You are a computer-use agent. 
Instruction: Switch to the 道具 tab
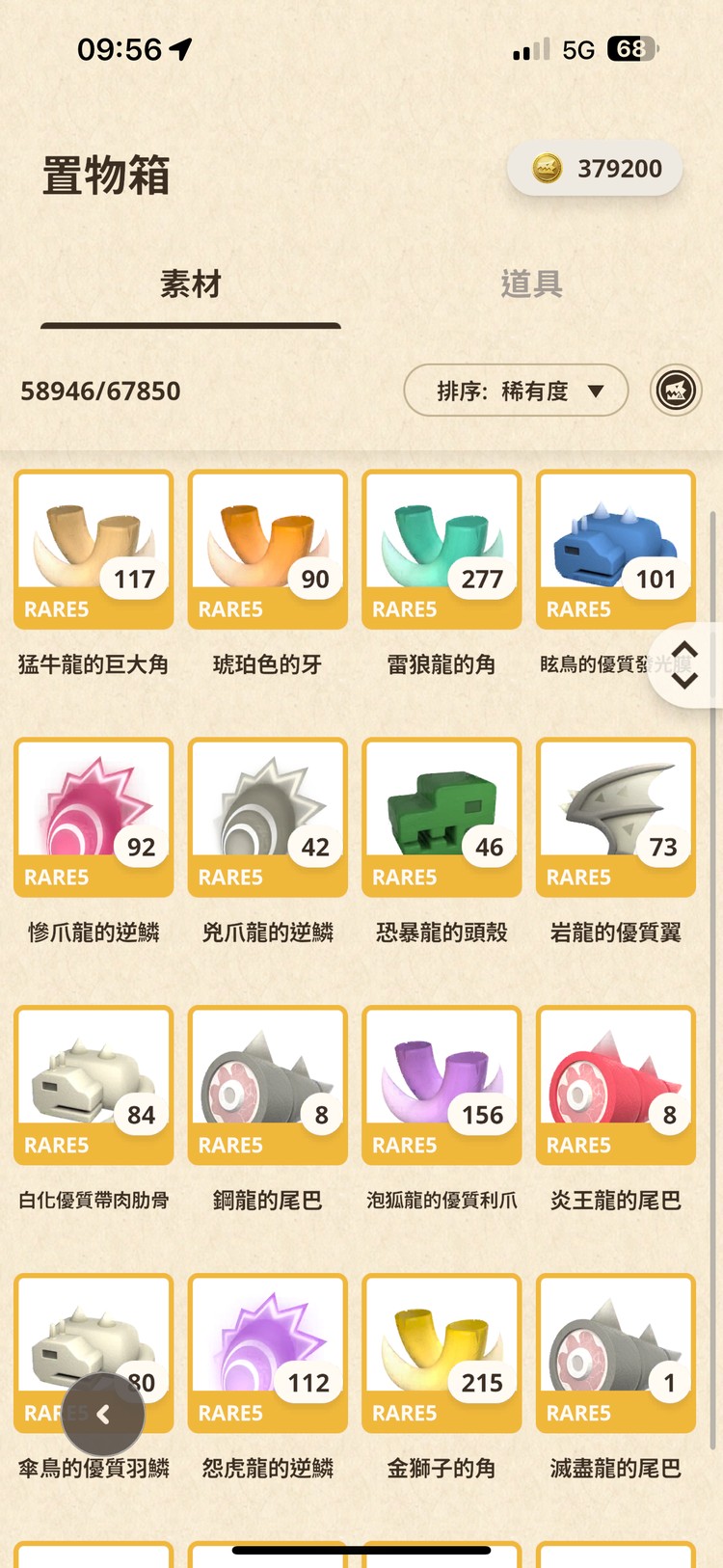tap(531, 284)
